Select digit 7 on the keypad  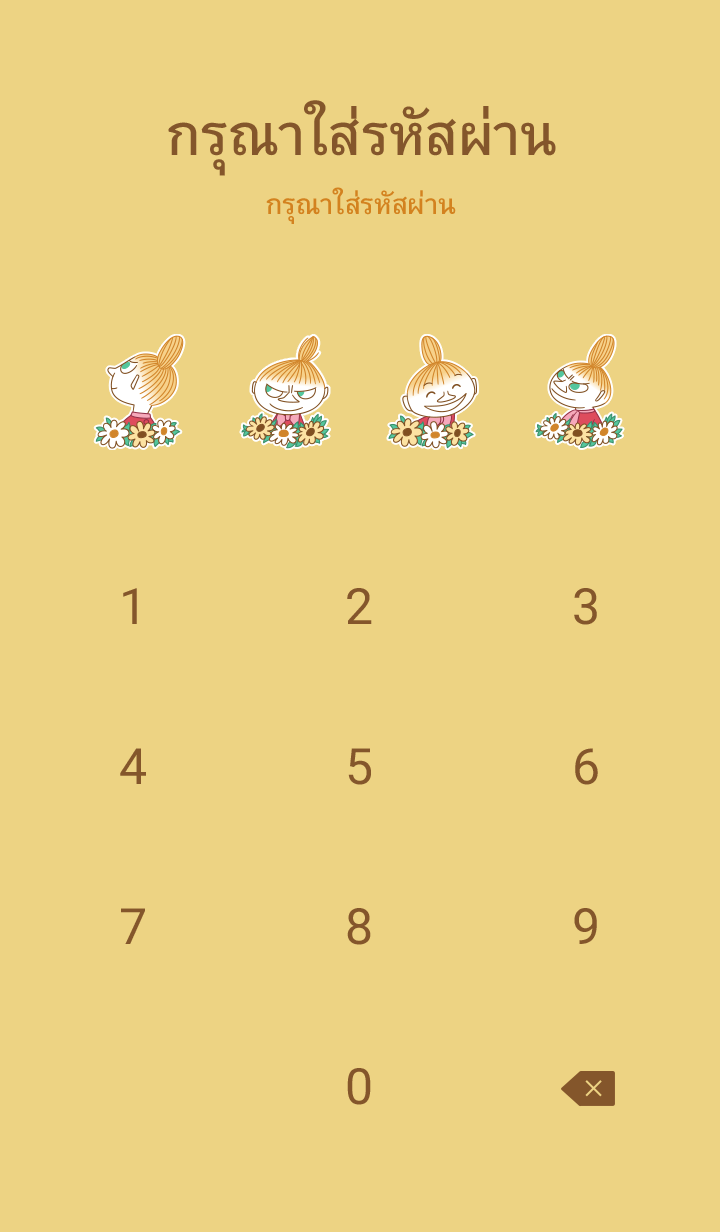pos(133,928)
